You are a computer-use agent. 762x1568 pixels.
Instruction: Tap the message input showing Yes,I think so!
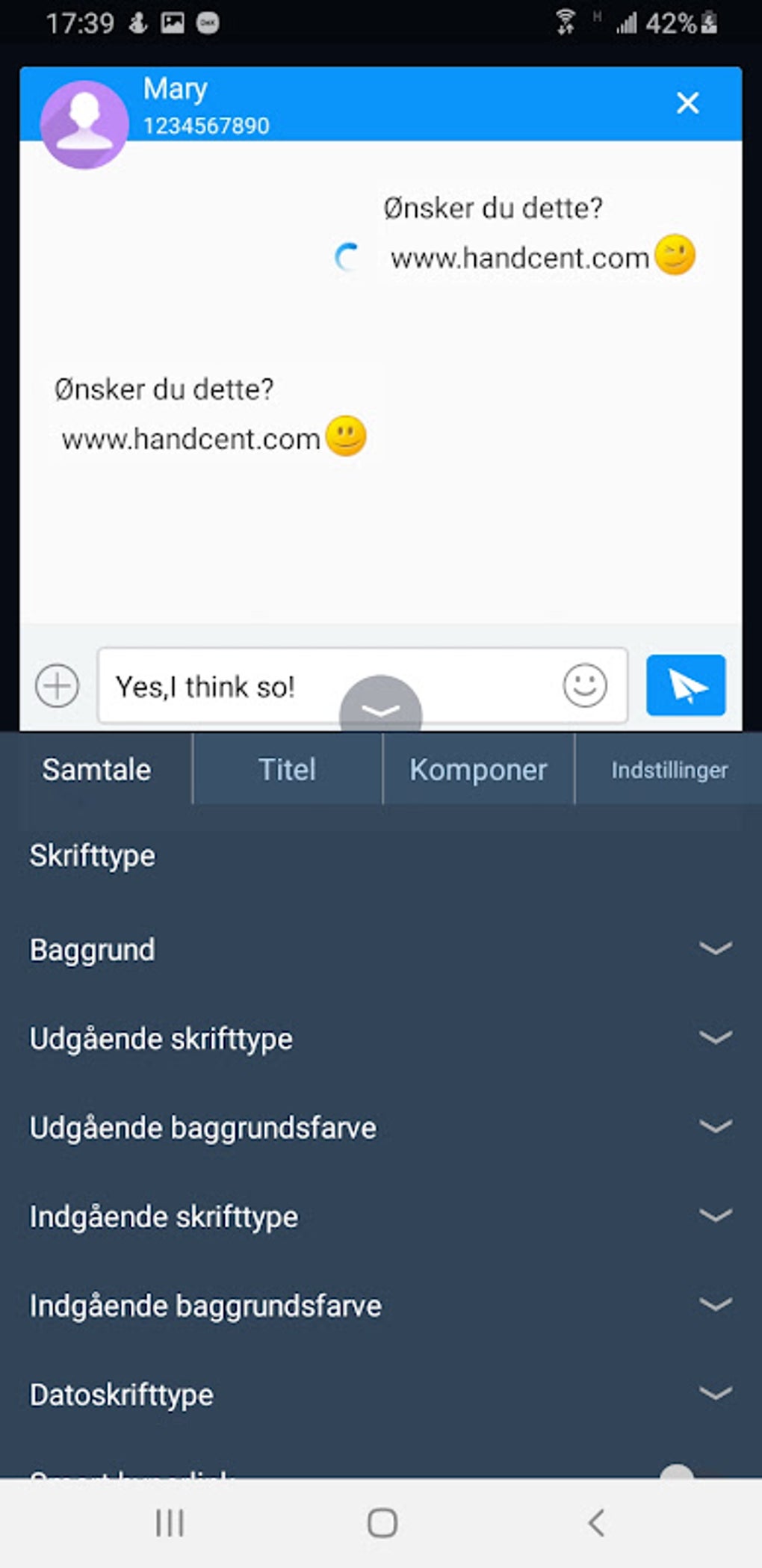[299, 685]
